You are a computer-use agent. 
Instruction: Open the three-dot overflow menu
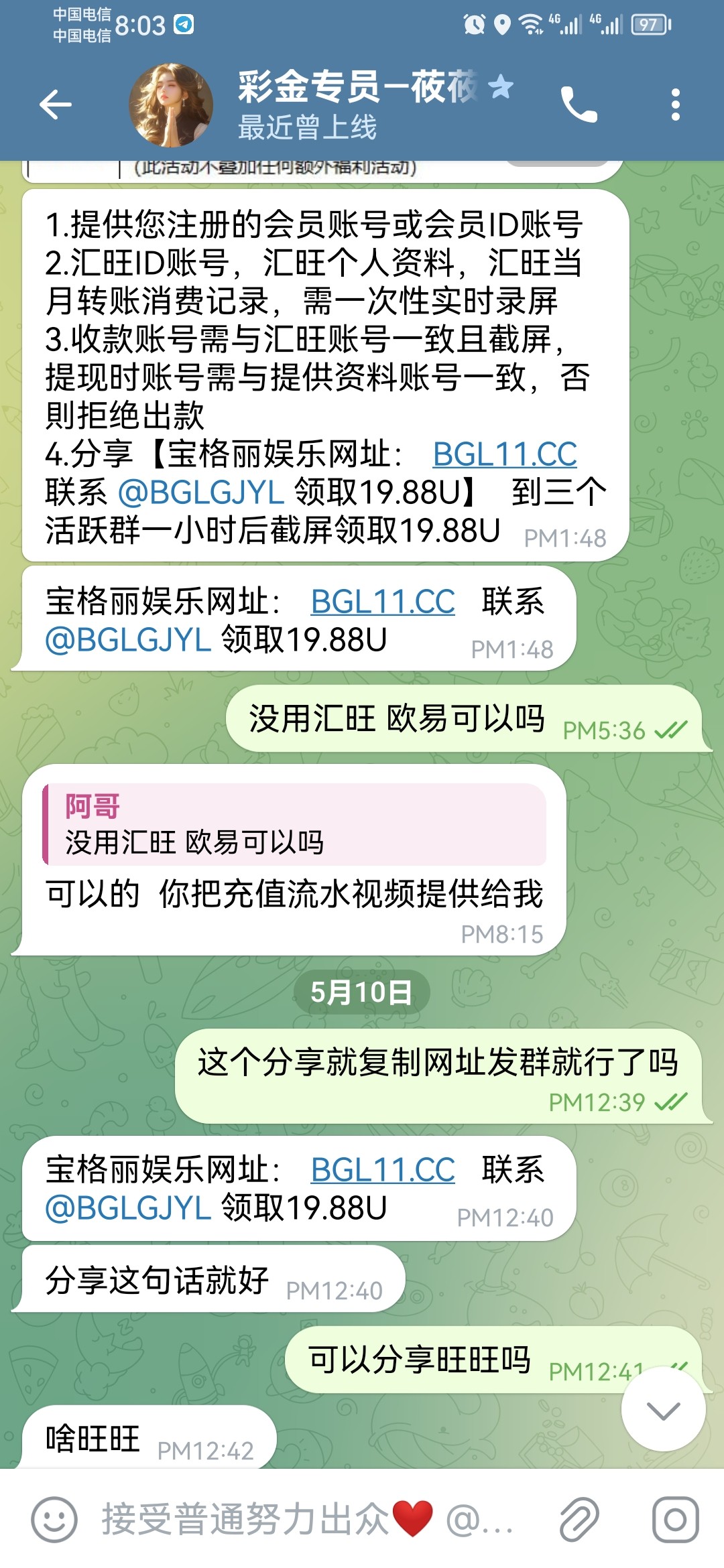click(675, 105)
